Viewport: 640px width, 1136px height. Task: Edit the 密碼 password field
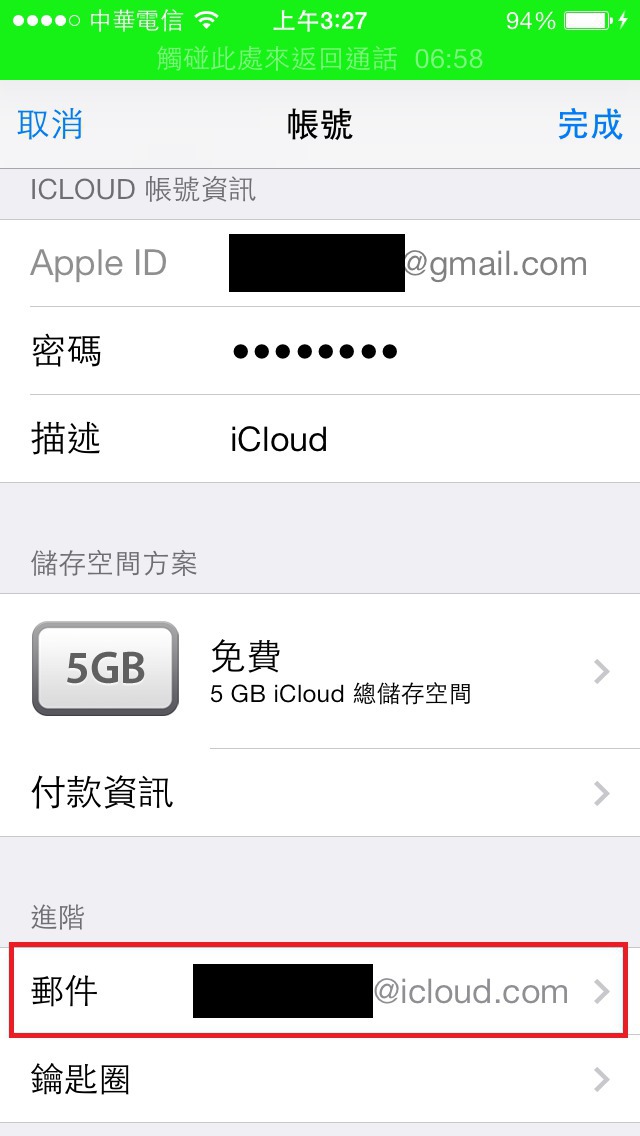click(320, 351)
